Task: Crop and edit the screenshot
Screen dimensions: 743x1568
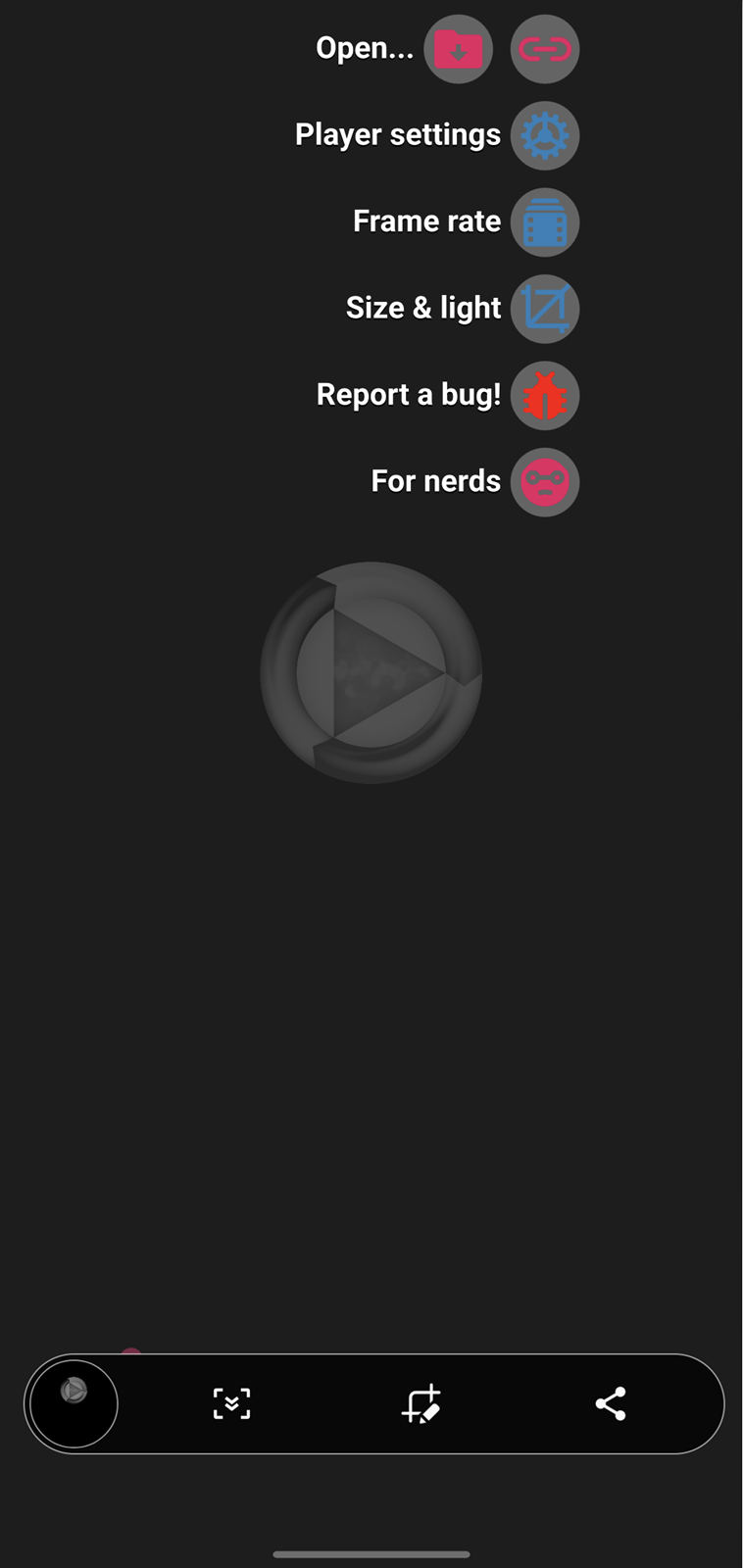Action: click(422, 1403)
